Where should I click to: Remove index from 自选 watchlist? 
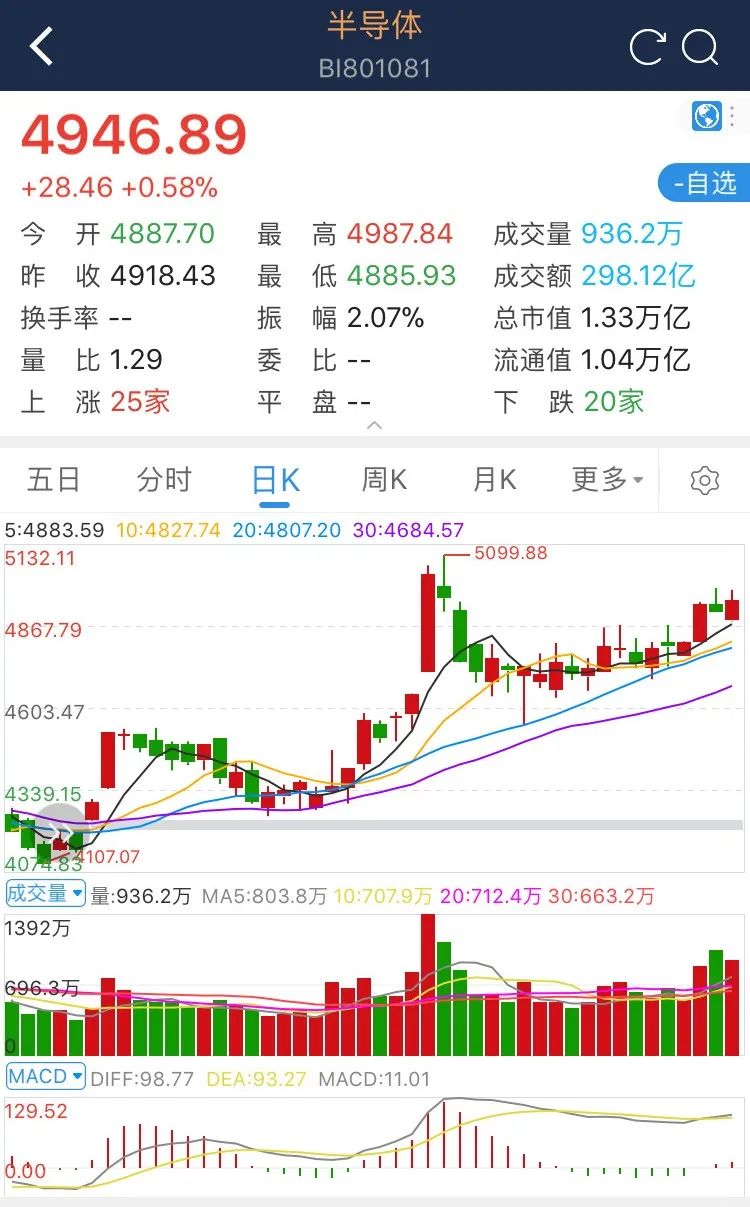coord(703,183)
